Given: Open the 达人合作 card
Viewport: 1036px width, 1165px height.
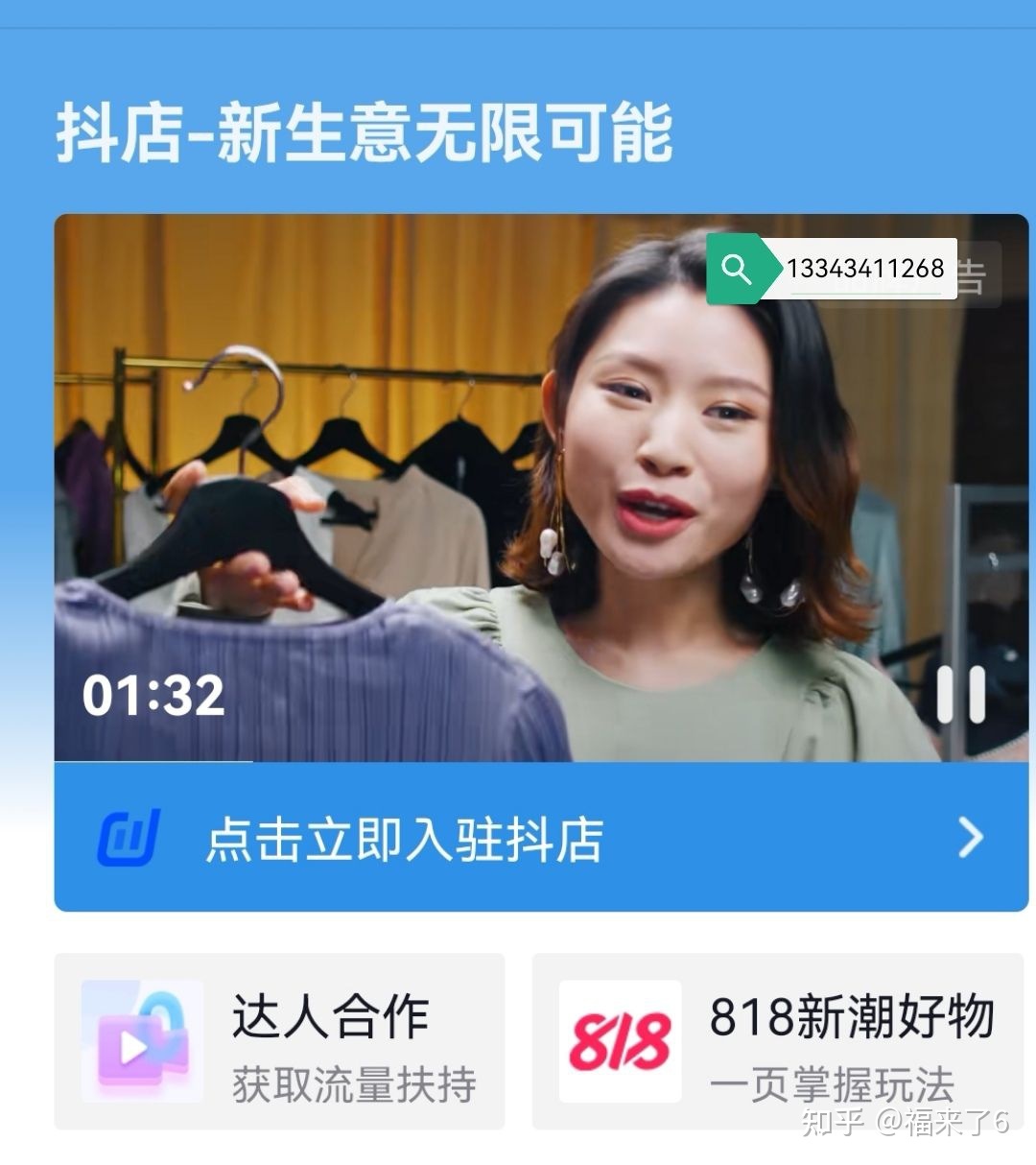Looking at the screenshot, I should tap(279, 1041).
